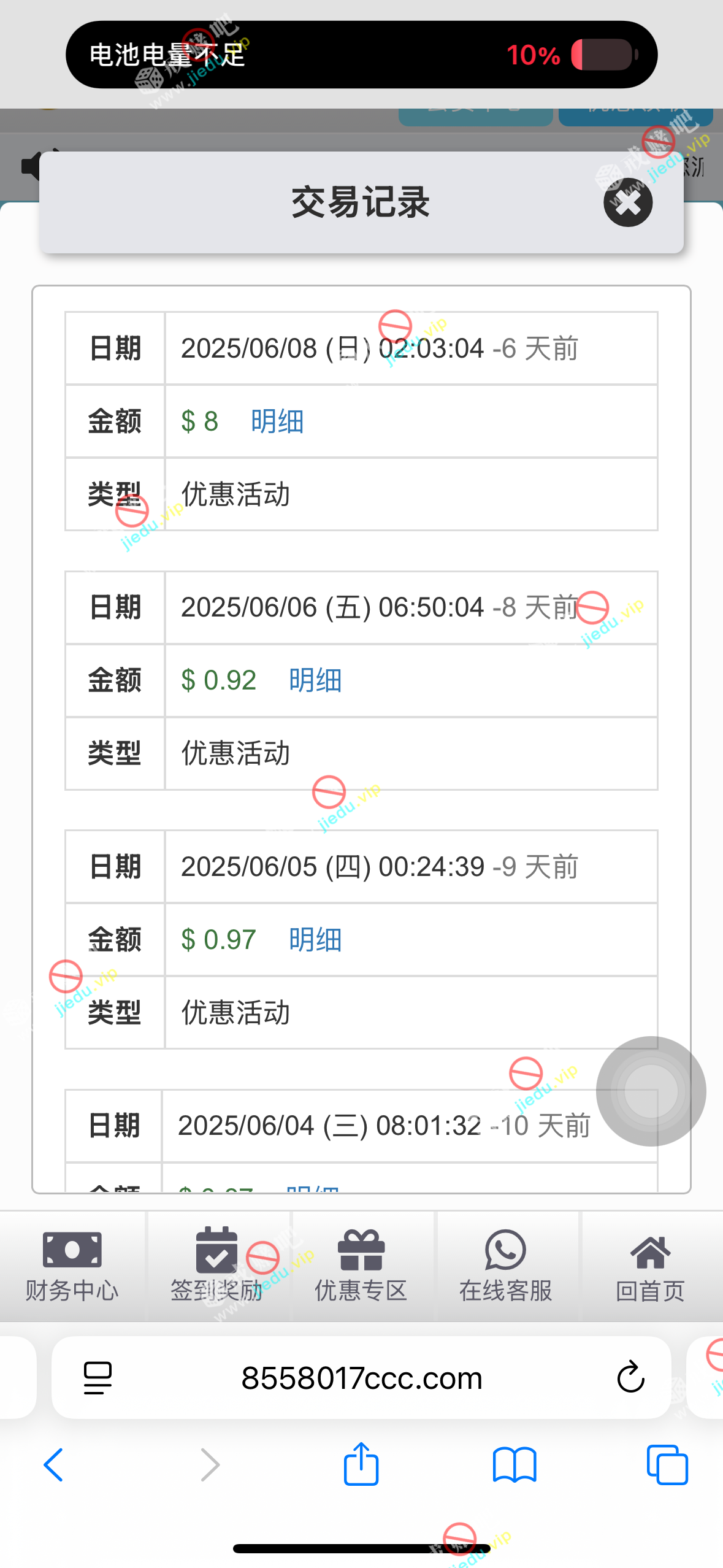This screenshot has height=1568, width=723.
Task: Show all open tabs
Action: pyautogui.click(x=667, y=1465)
